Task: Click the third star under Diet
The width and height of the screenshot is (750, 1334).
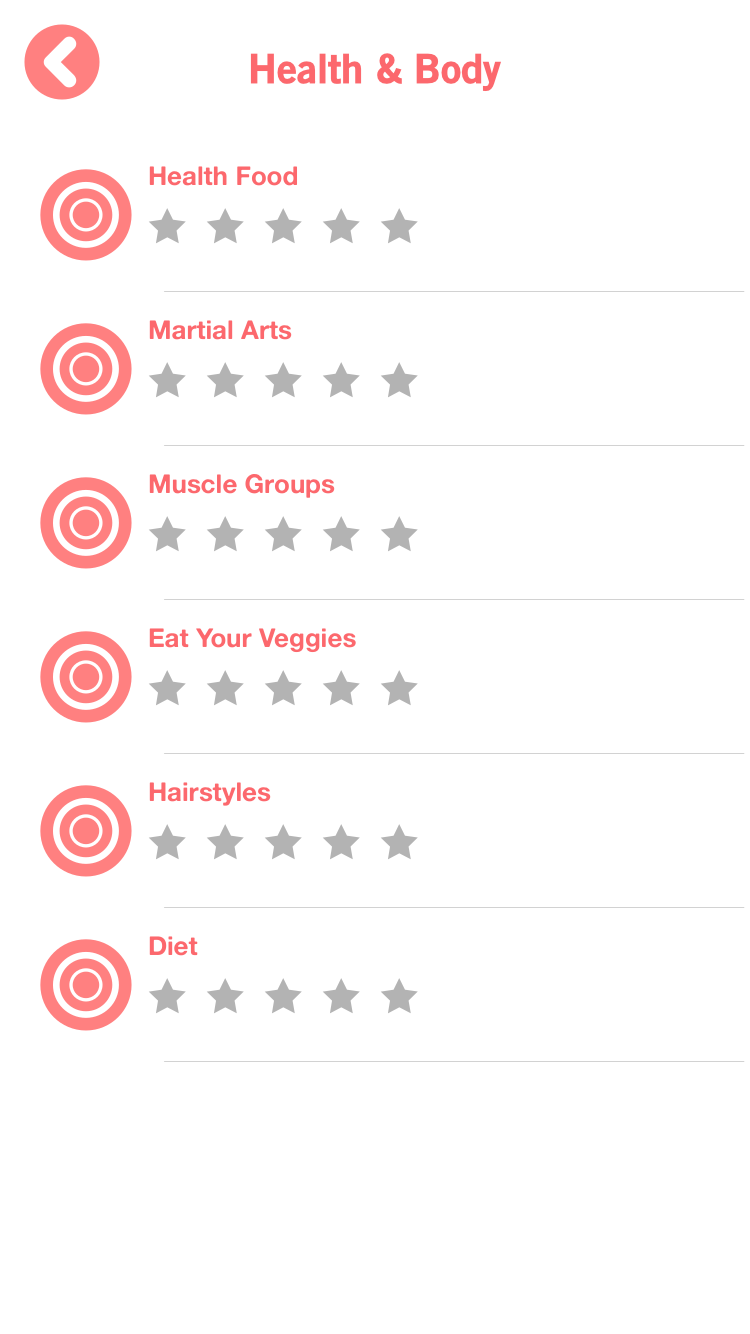Action: coord(284,997)
